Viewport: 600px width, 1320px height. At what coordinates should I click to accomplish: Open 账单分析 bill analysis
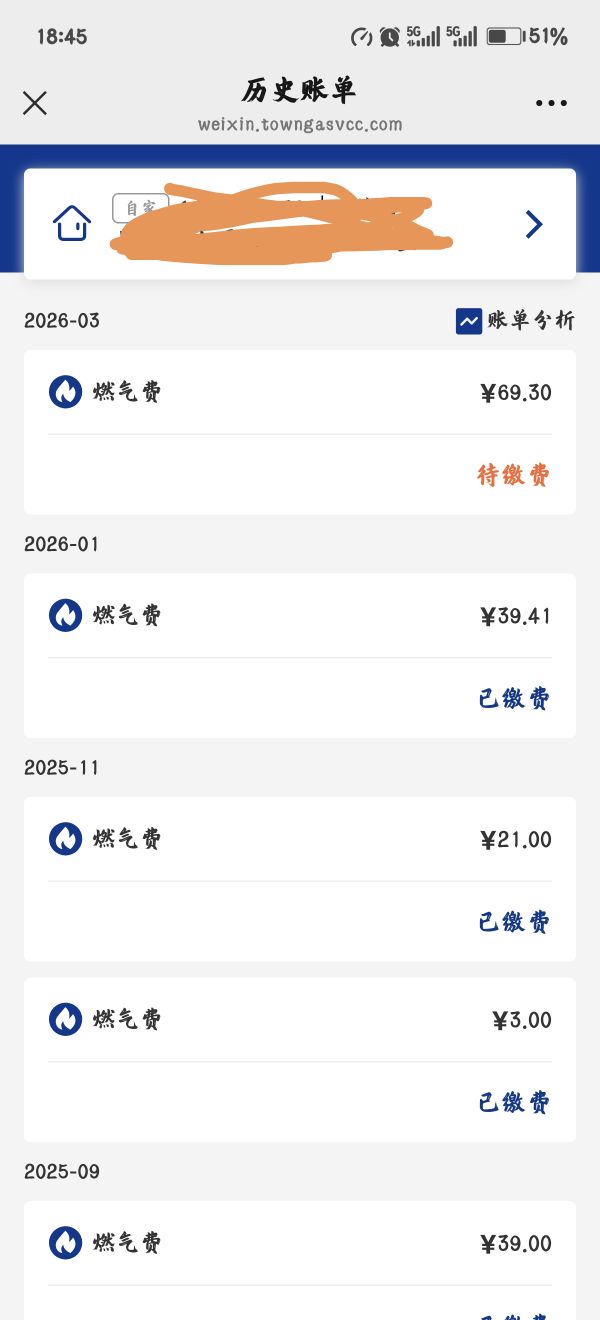pyautogui.click(x=515, y=321)
